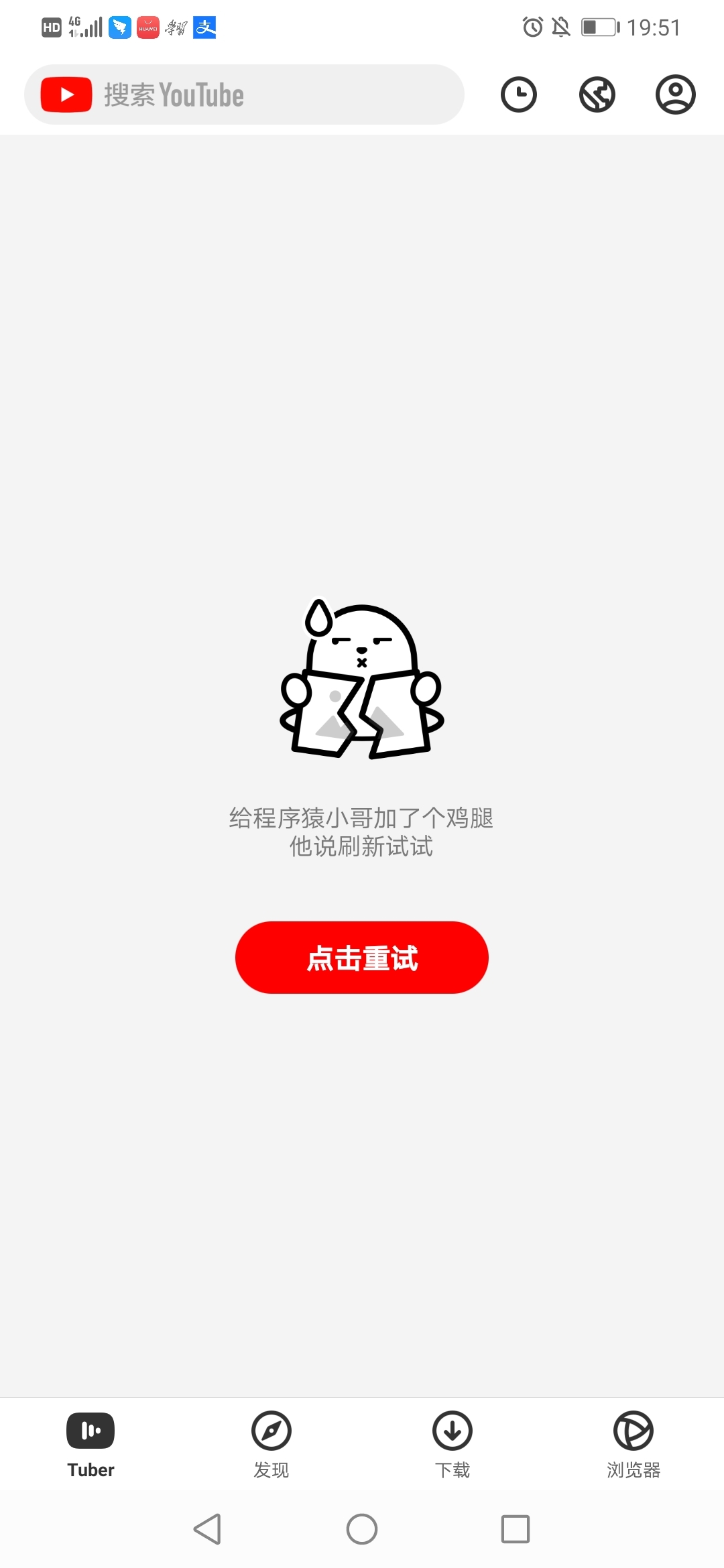Open region settings via the globe icon

point(597,94)
